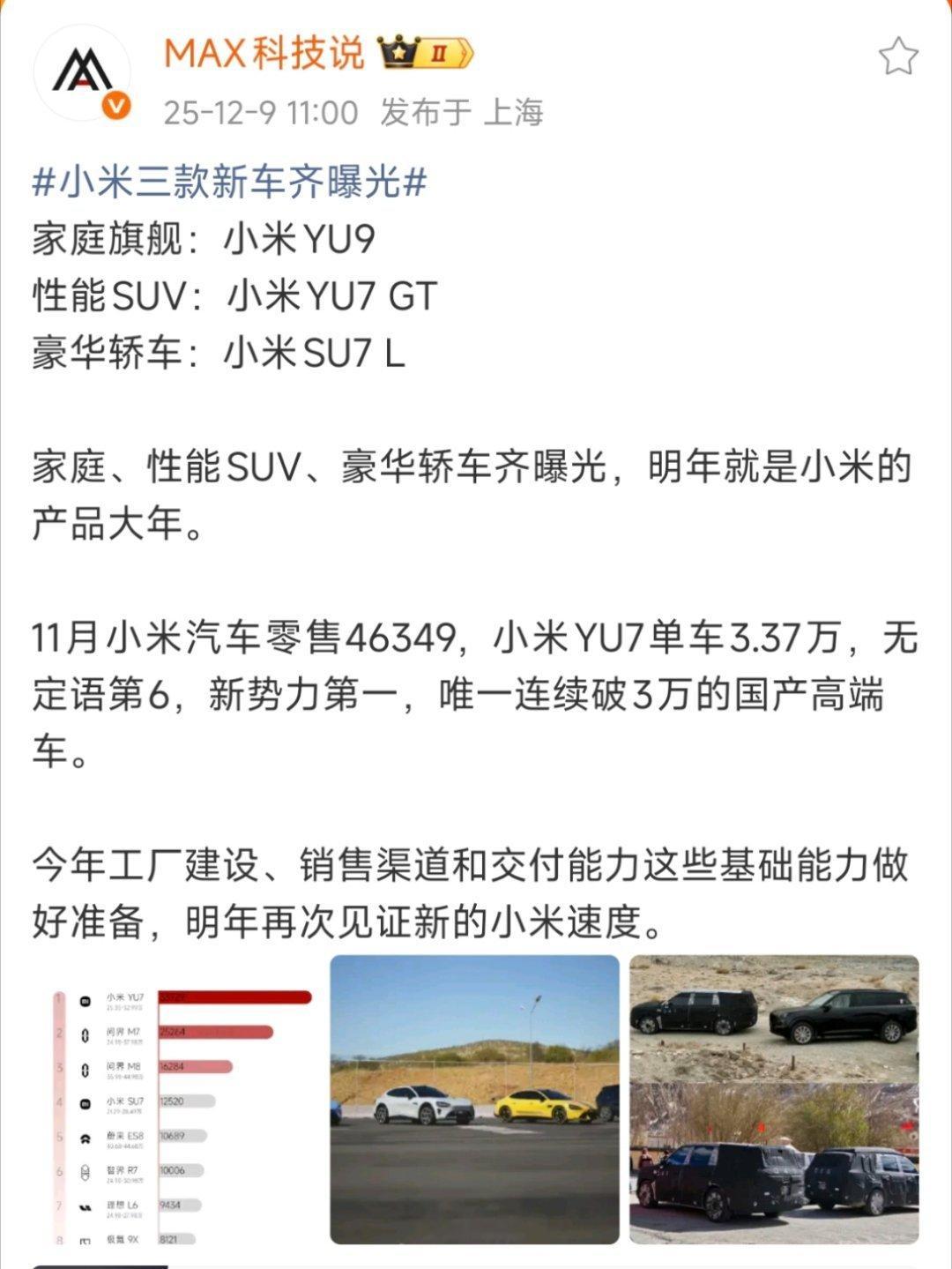Click the Zeekr logo beside 极氪 9X
Viewport: 952px width, 1269px height.
(x=84, y=1239)
